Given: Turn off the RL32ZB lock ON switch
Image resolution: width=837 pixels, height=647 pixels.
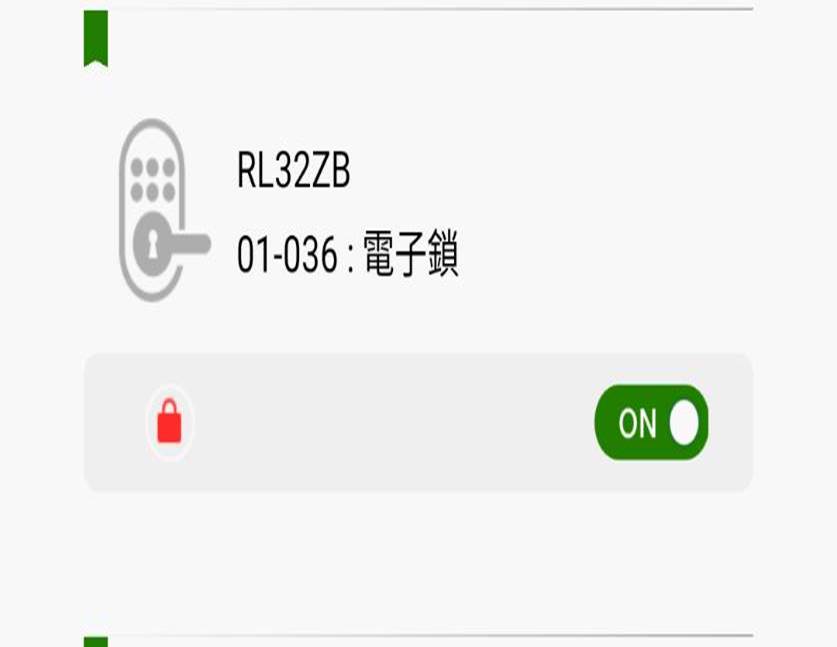Looking at the screenshot, I should tap(651, 423).
